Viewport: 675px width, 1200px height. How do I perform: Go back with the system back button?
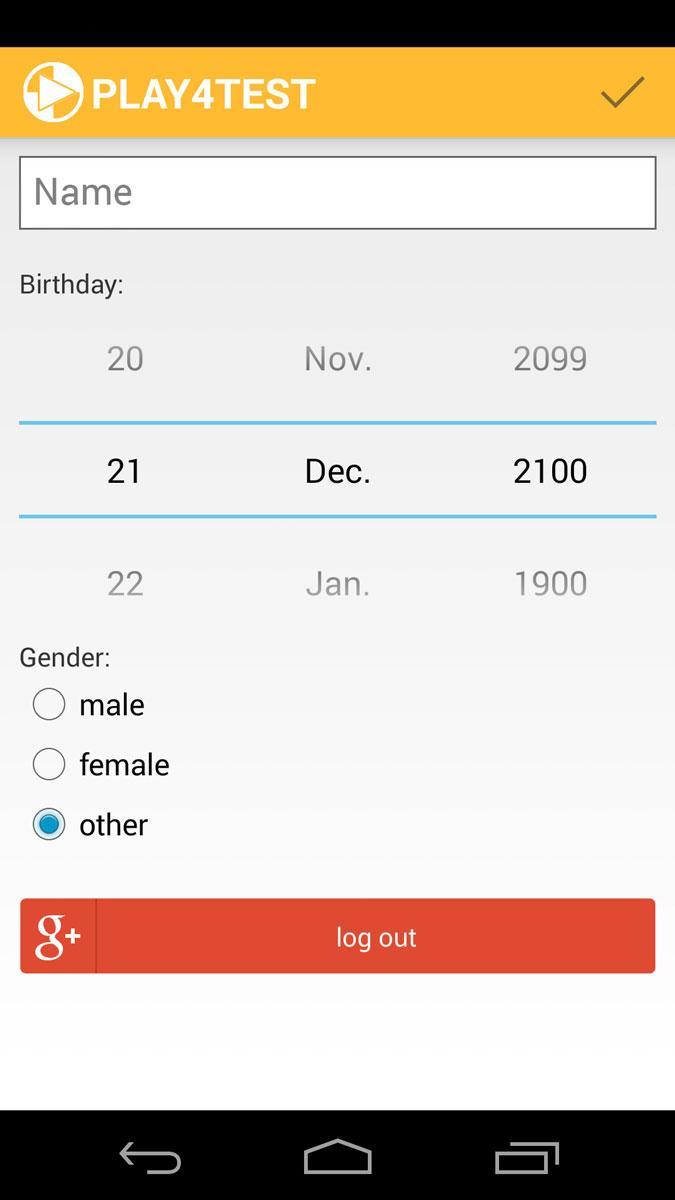click(150, 1157)
